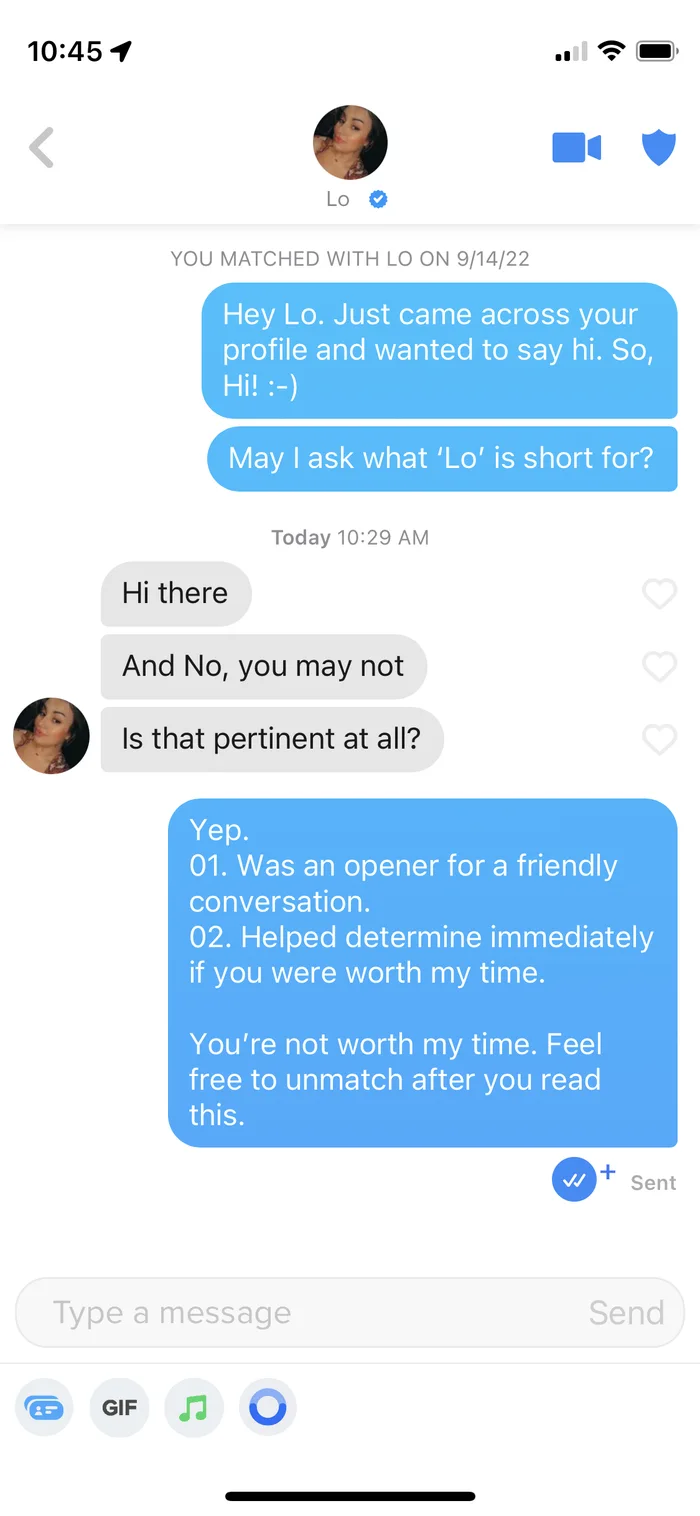Viewport: 700px width, 1516px height.
Task: Like the 'Hi there' message
Action: coord(659,594)
